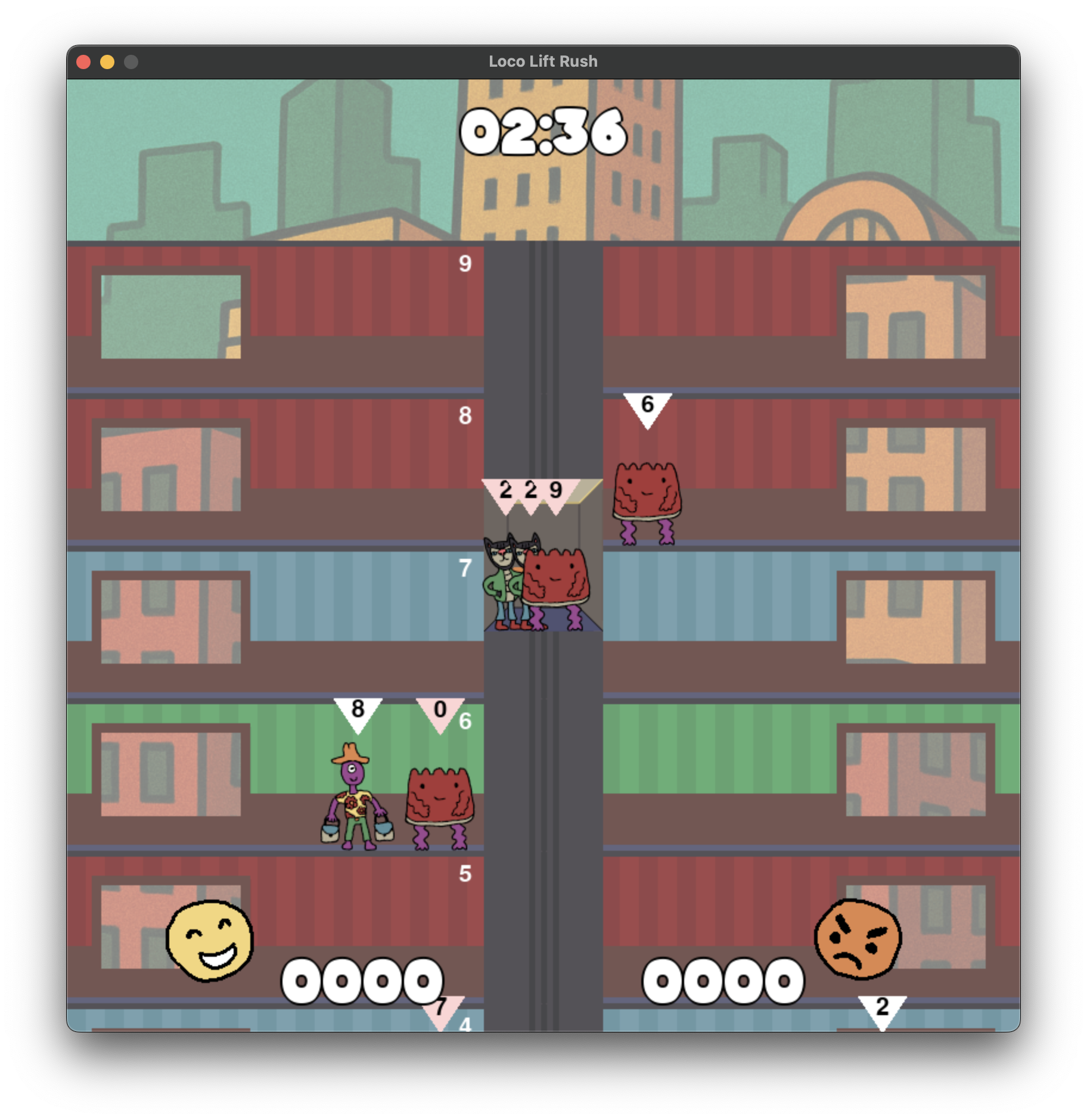Close the Loco Lift Rush window
Viewport: 1087px width, 1120px height.
pos(83,62)
